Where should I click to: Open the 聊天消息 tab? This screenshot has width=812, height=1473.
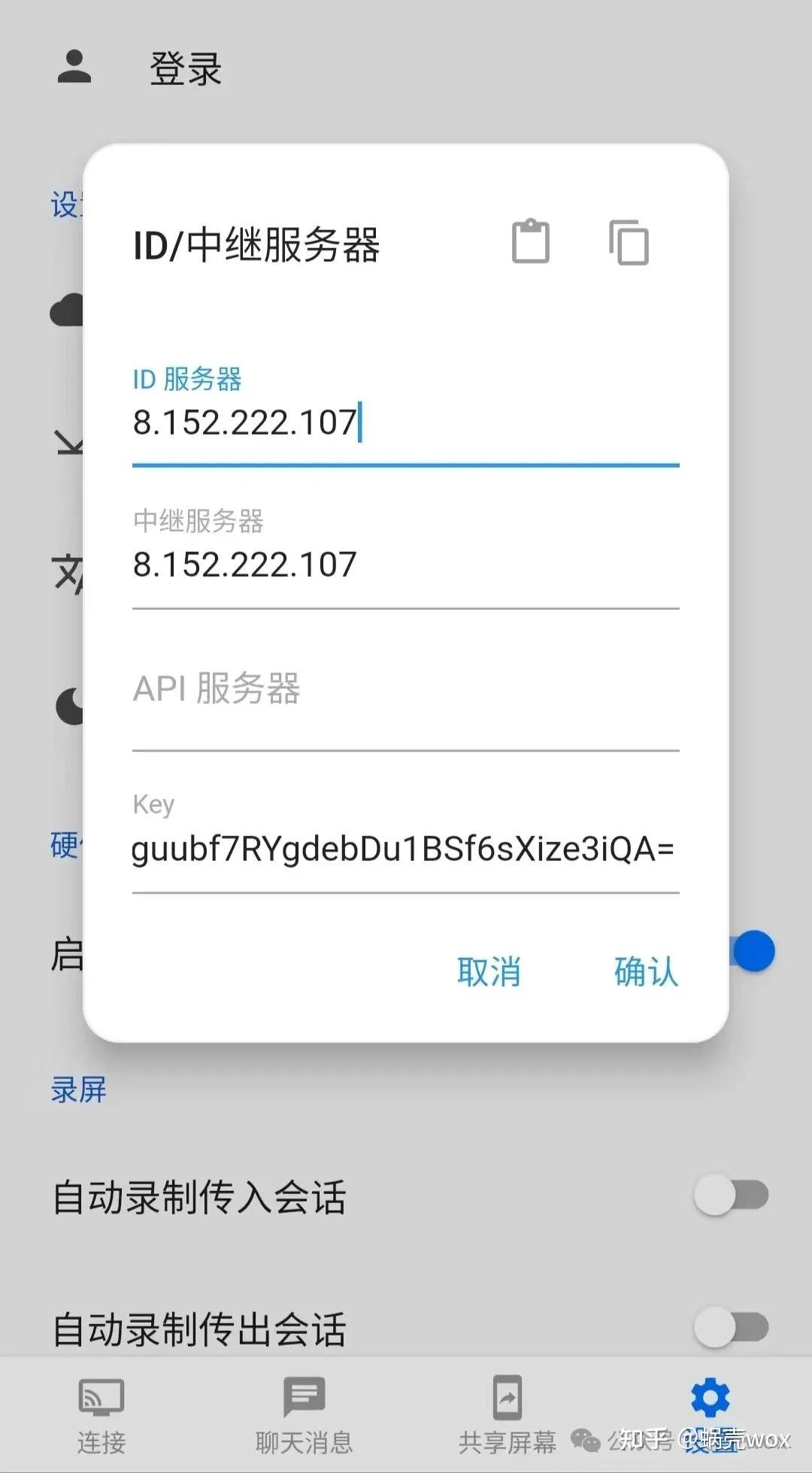304,1415
